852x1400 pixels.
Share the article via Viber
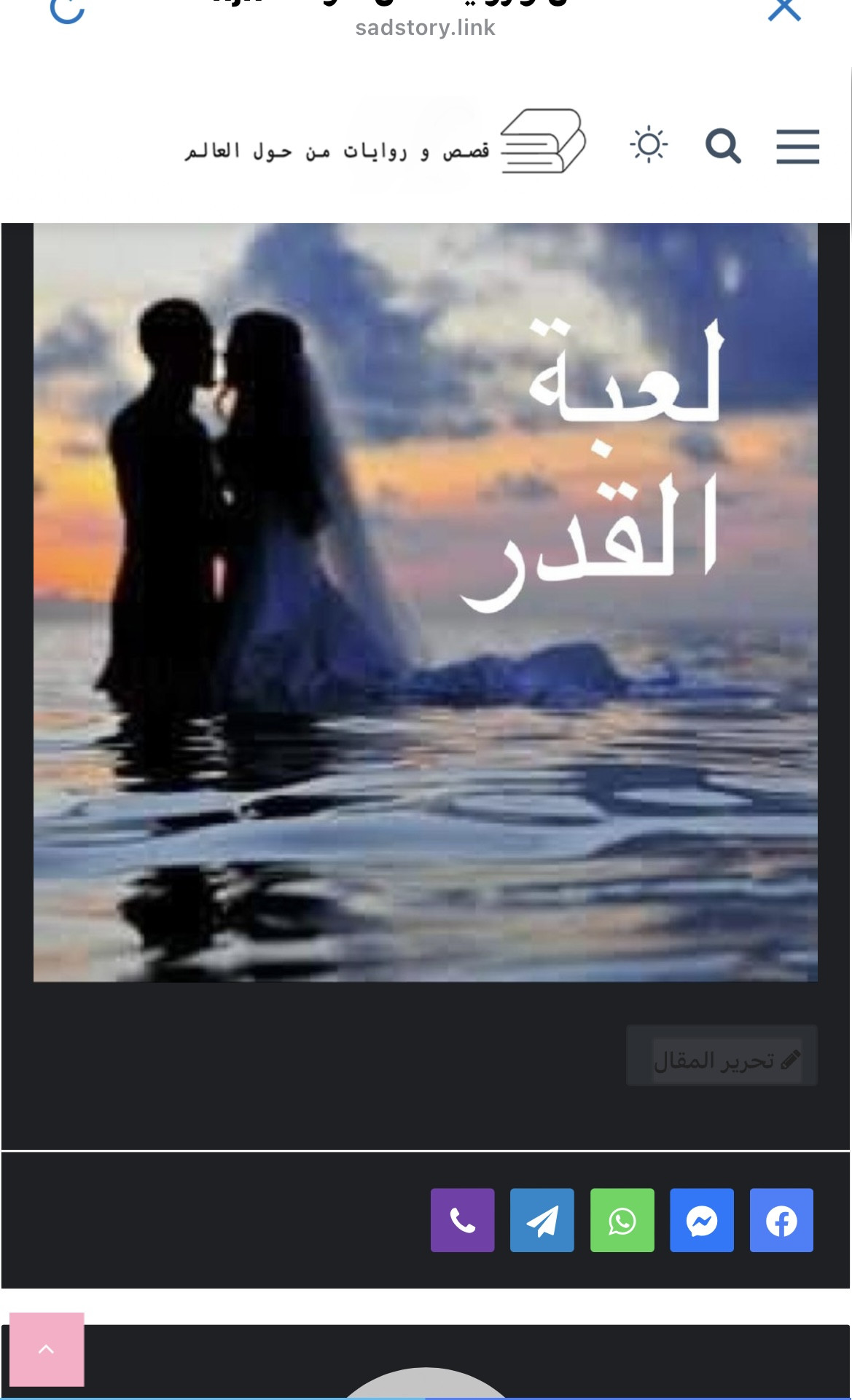pos(462,1220)
